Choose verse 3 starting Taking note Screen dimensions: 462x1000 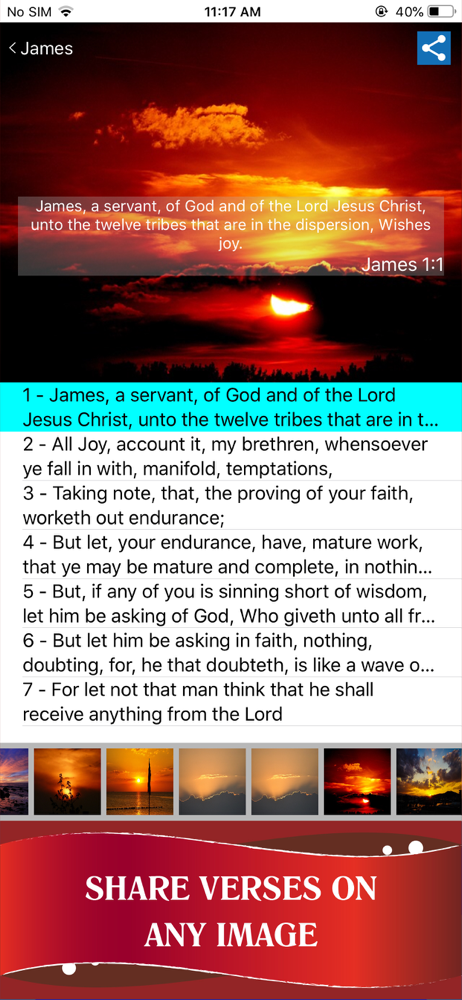[231, 505]
